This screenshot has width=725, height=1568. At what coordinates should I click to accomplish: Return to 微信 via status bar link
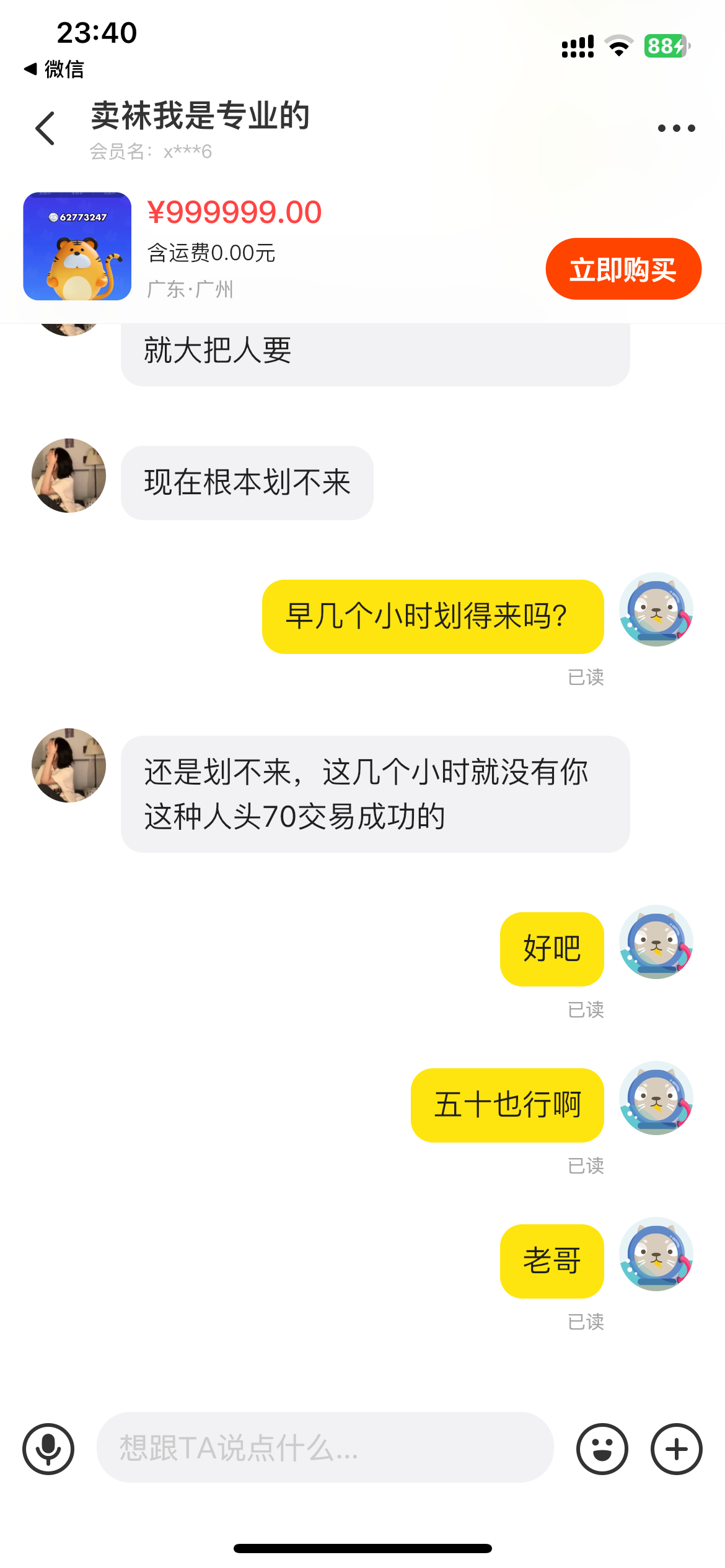tap(55, 69)
